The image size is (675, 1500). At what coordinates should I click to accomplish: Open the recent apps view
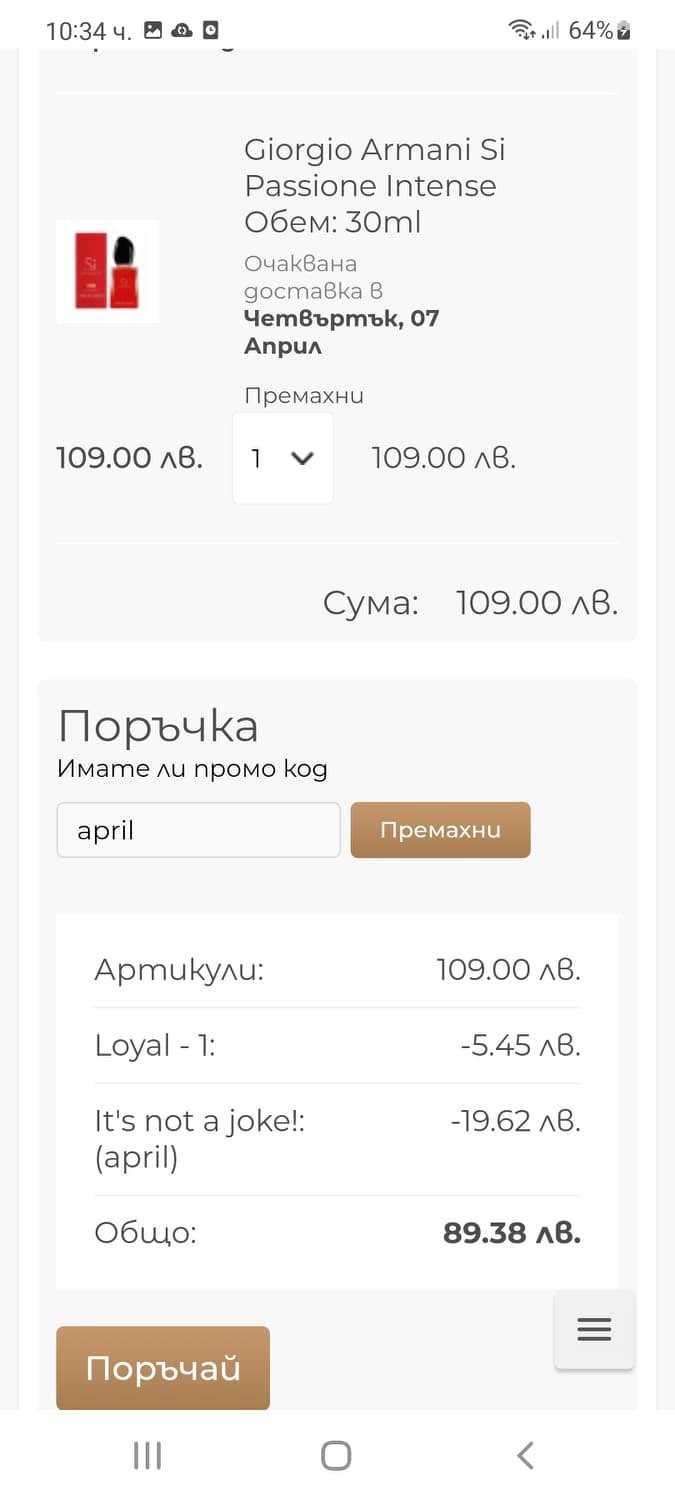(148, 1455)
